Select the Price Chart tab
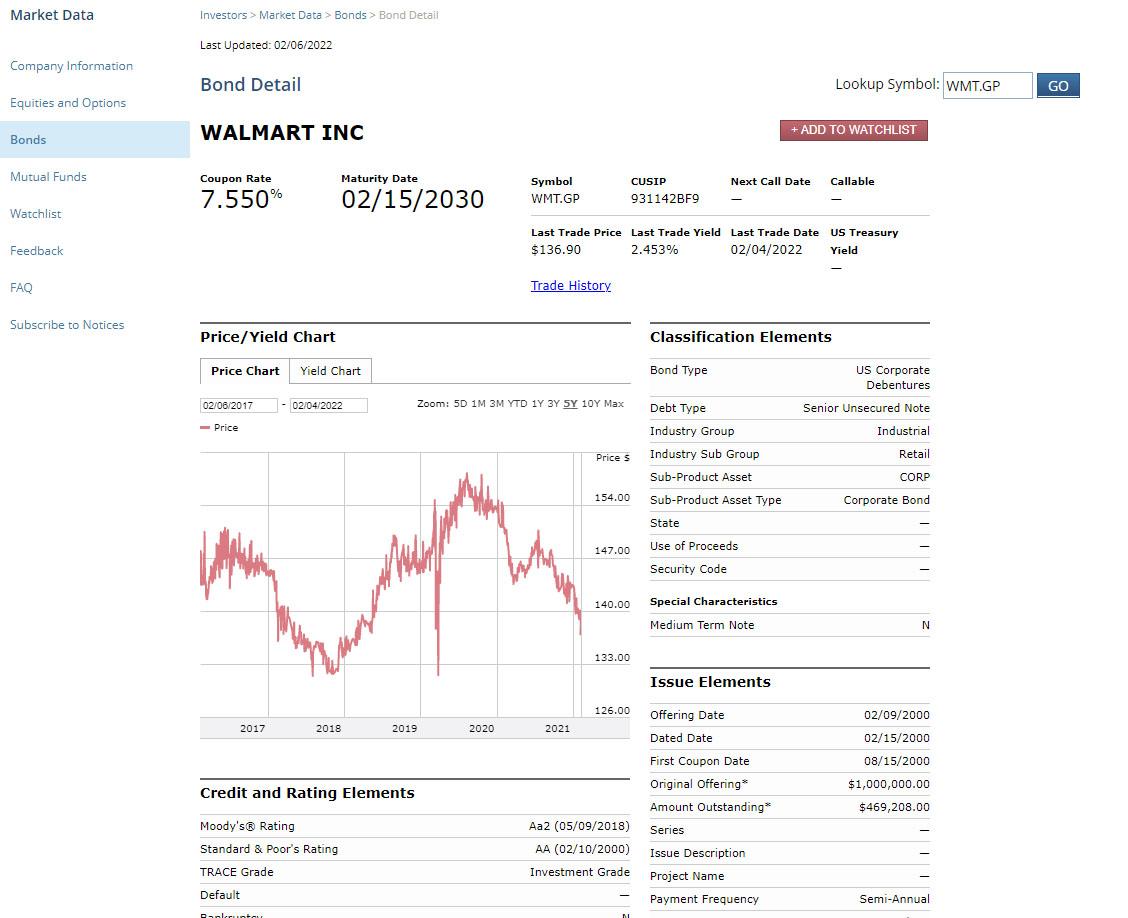 245,371
